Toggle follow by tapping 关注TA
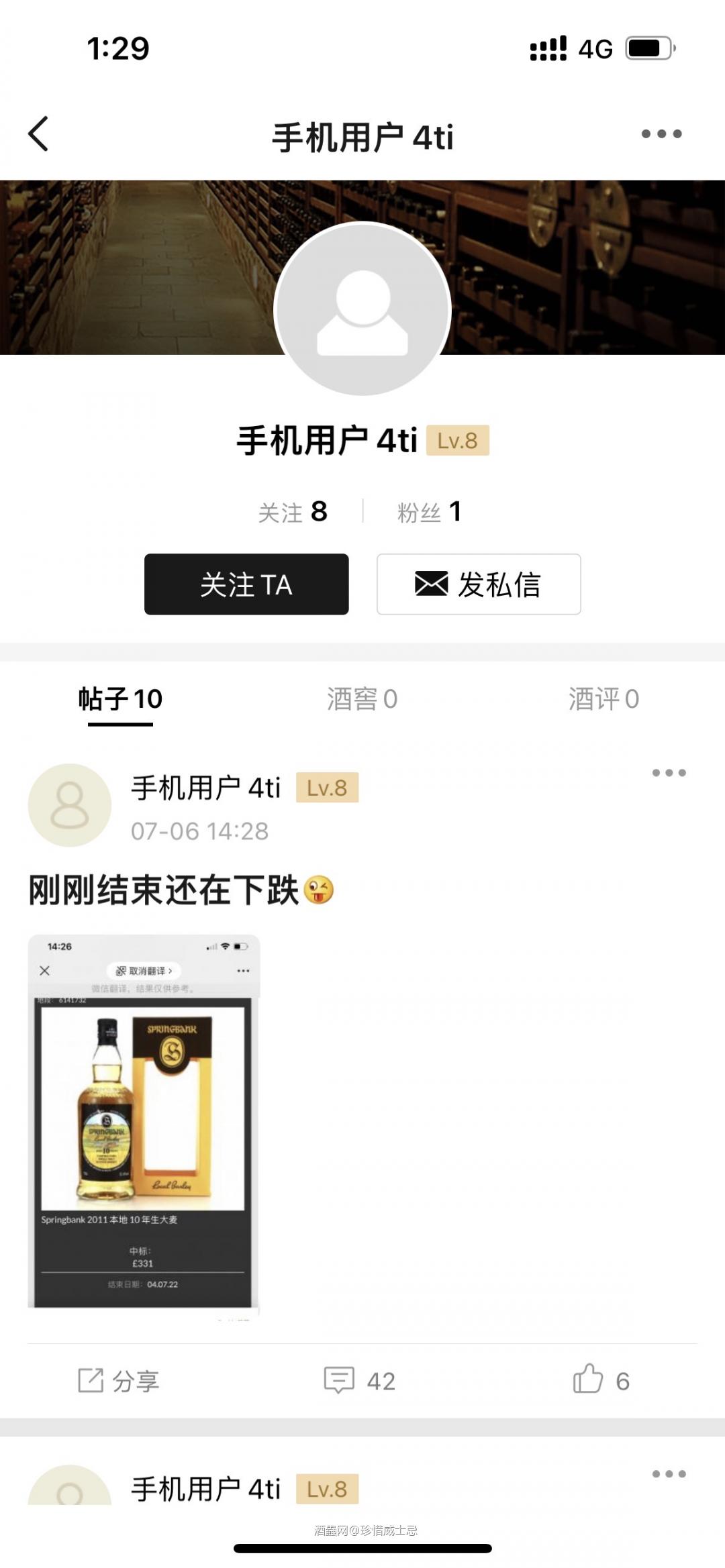725x1568 pixels. pyautogui.click(x=246, y=584)
